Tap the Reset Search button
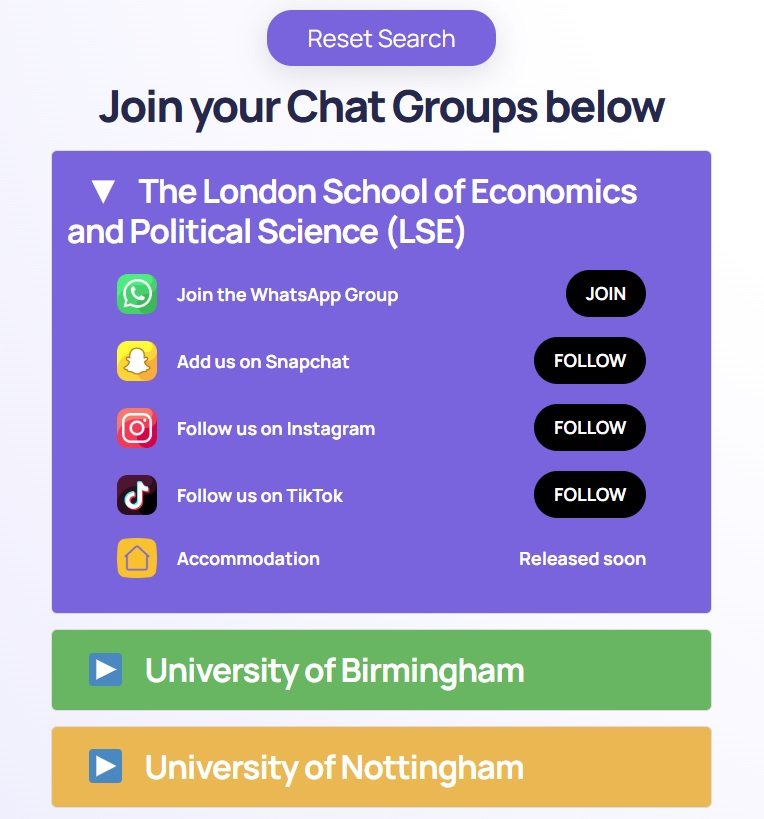The image size is (764, 819). coord(381,39)
